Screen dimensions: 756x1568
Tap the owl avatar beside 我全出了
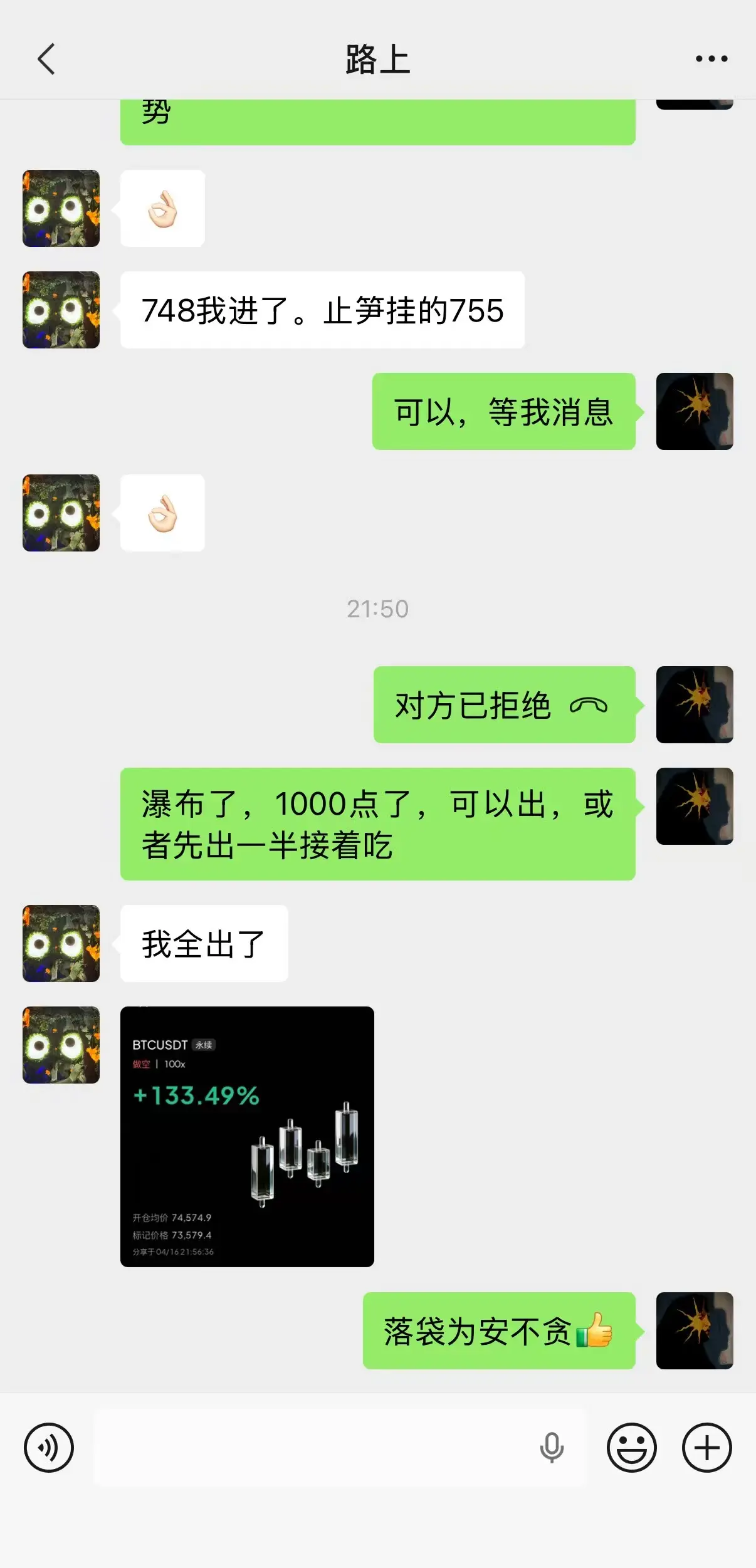click(60, 943)
